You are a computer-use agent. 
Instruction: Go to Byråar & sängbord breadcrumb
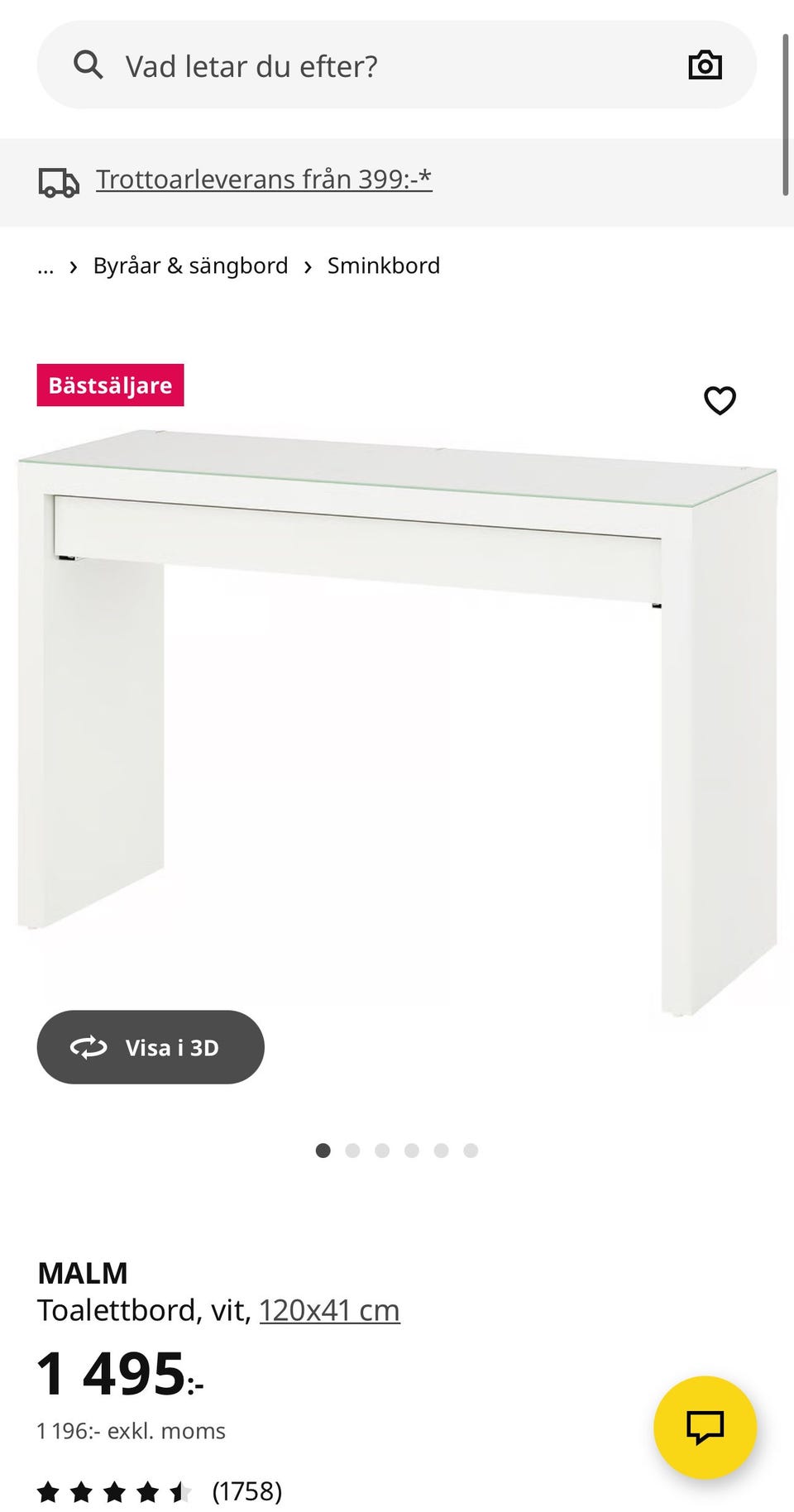pos(189,265)
